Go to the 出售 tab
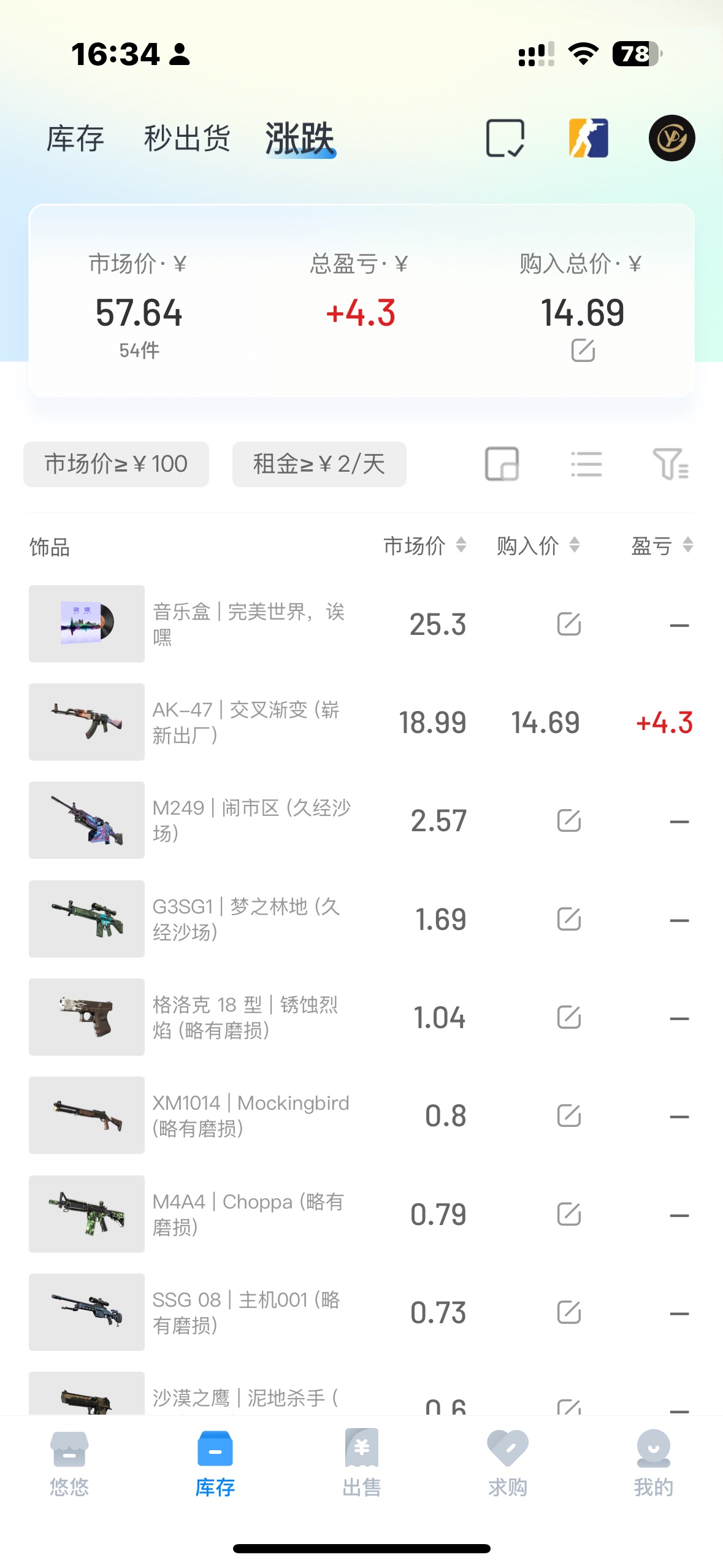 pyautogui.click(x=361, y=1463)
